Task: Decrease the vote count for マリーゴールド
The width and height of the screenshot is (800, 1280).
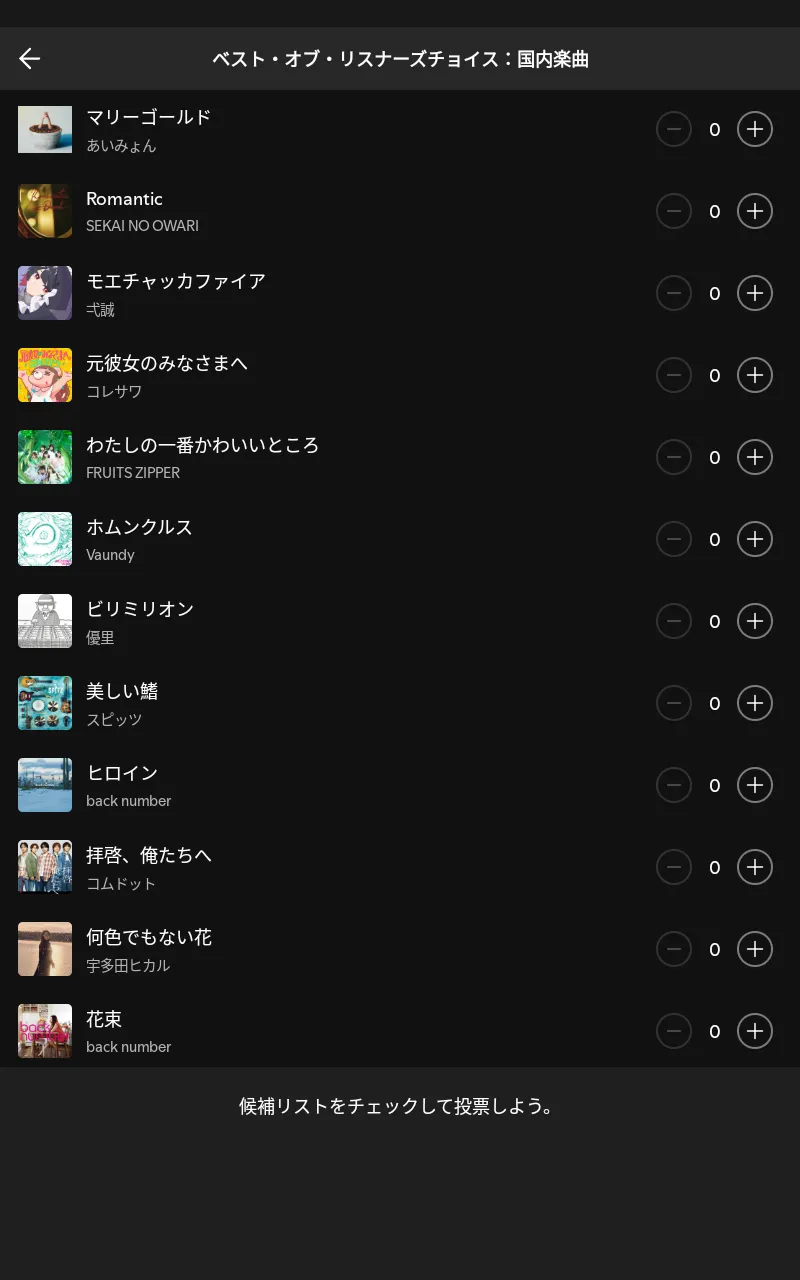Action: pyautogui.click(x=674, y=129)
